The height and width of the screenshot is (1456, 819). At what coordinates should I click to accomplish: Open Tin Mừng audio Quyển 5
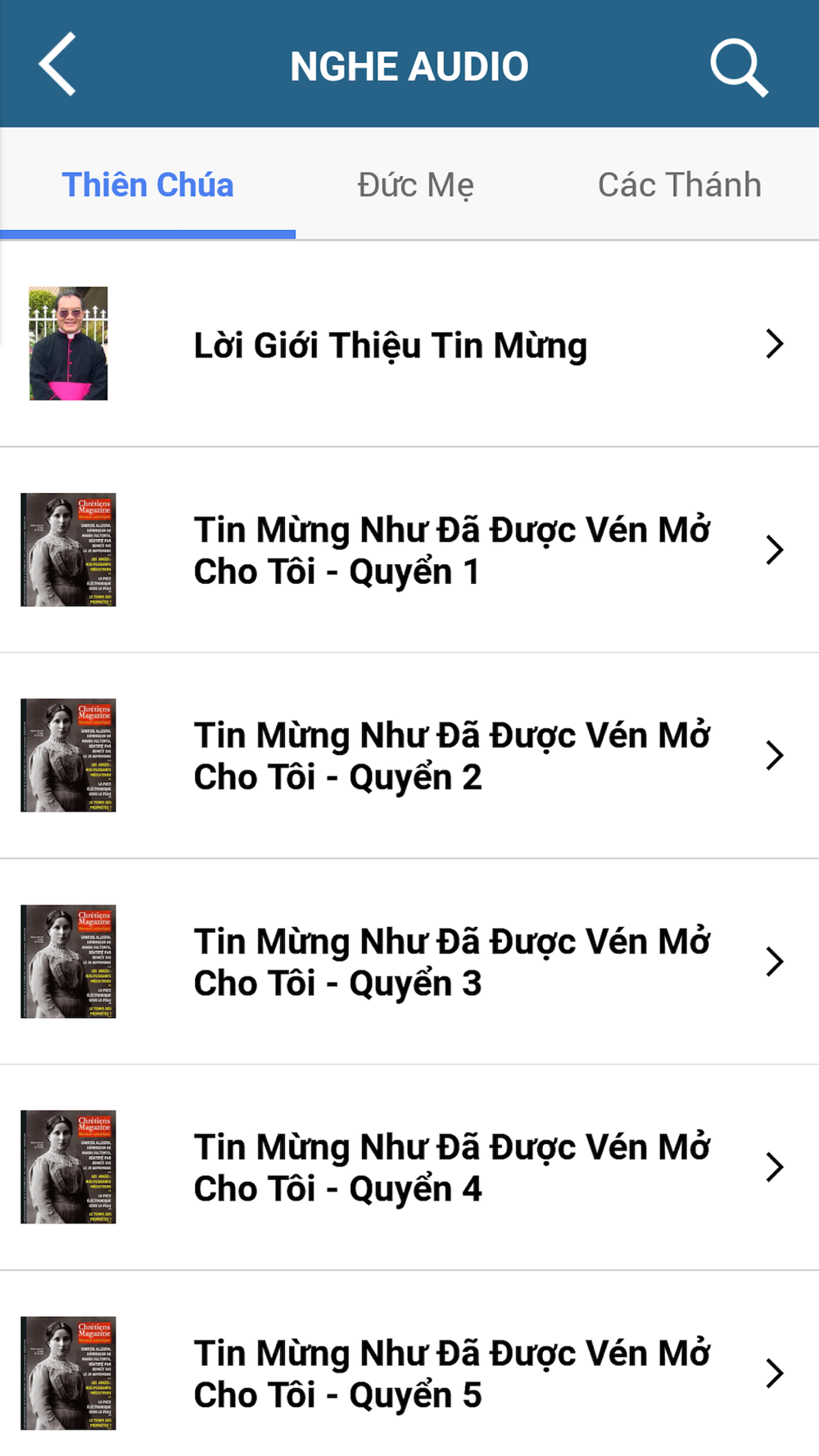[409, 1364]
